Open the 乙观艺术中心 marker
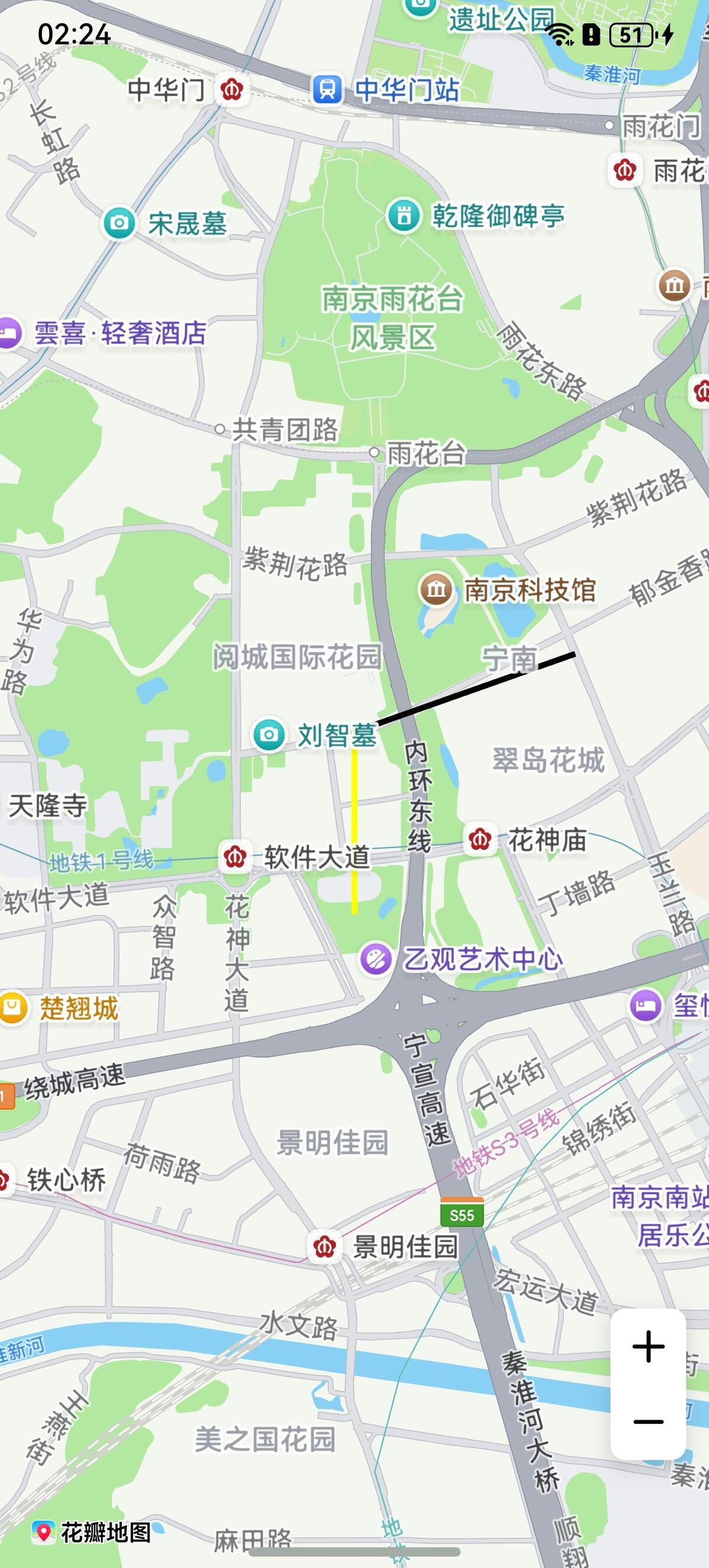This screenshot has height=1568, width=709. (376, 960)
